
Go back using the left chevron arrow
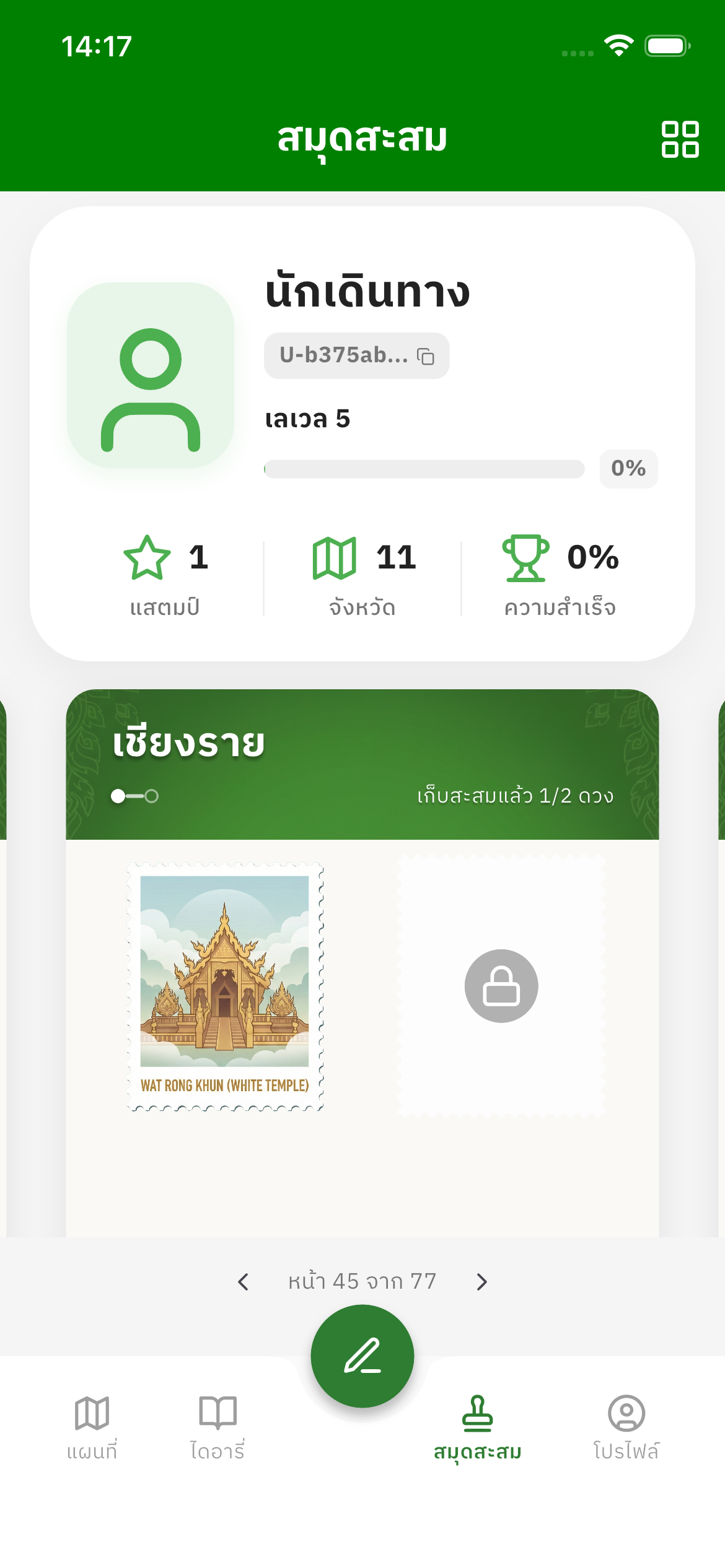pyautogui.click(x=243, y=1283)
